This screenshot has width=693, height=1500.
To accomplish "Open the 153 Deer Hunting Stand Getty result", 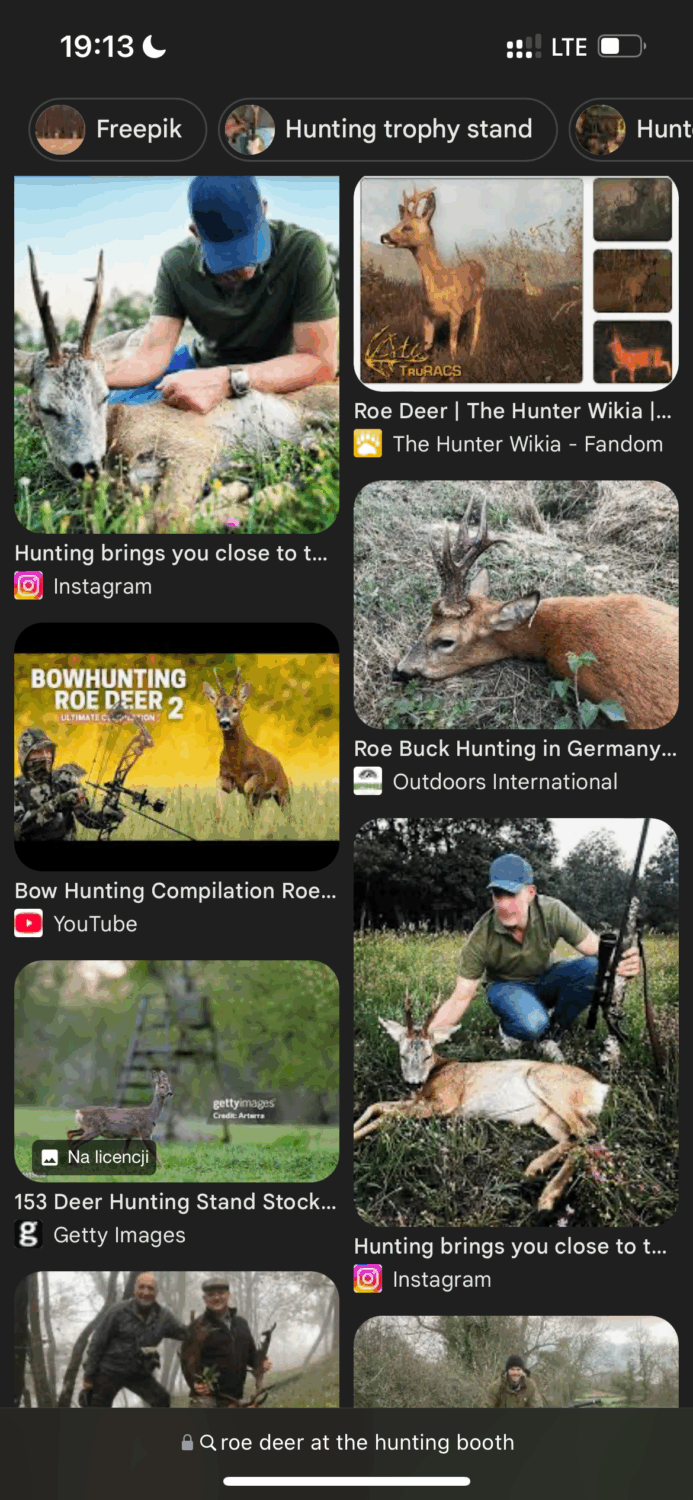I will [177, 1071].
